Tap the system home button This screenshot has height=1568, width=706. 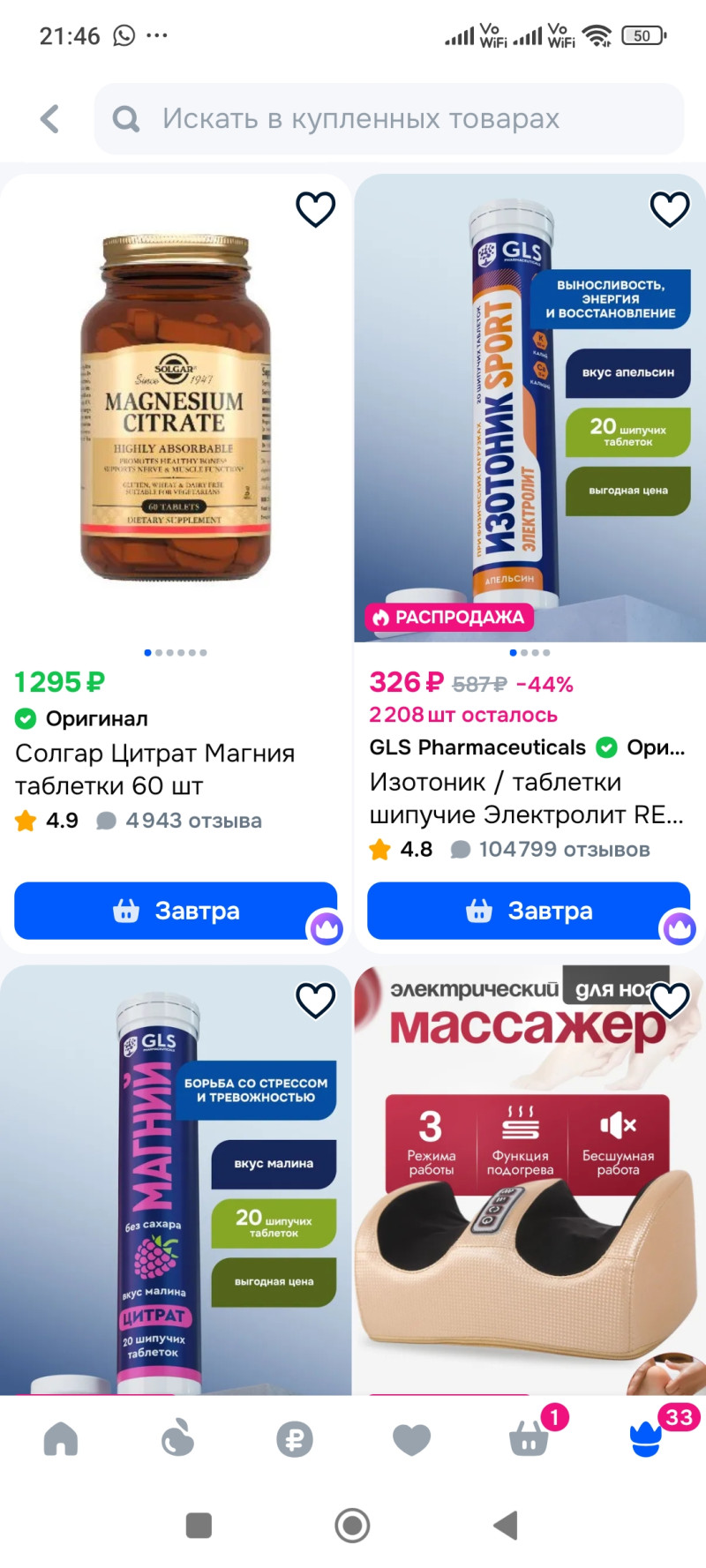(352, 1525)
